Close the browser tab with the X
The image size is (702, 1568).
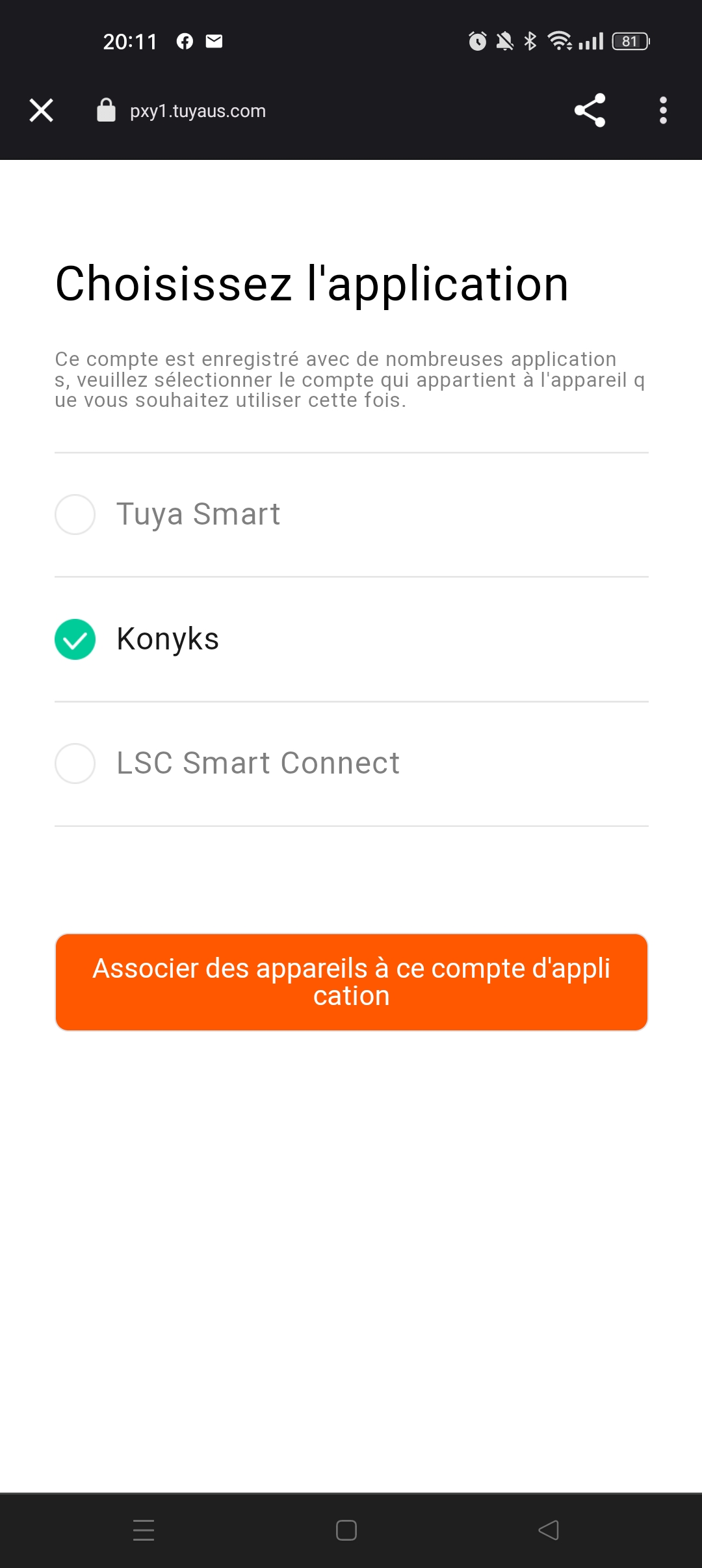pos(42,111)
